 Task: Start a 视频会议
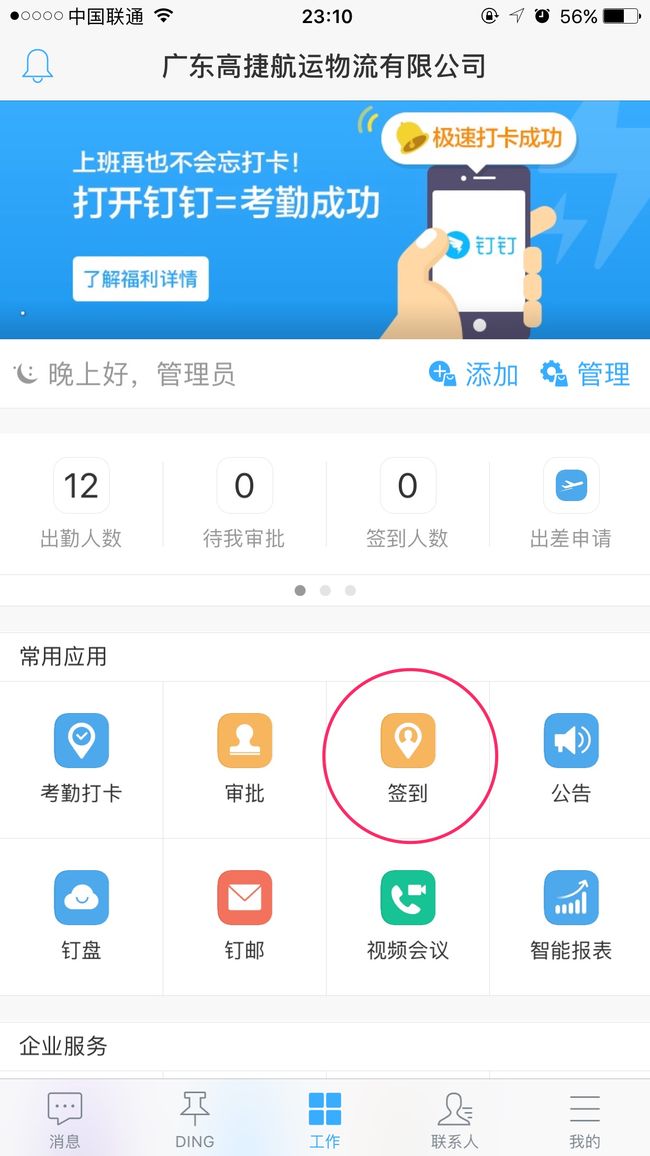(x=408, y=916)
